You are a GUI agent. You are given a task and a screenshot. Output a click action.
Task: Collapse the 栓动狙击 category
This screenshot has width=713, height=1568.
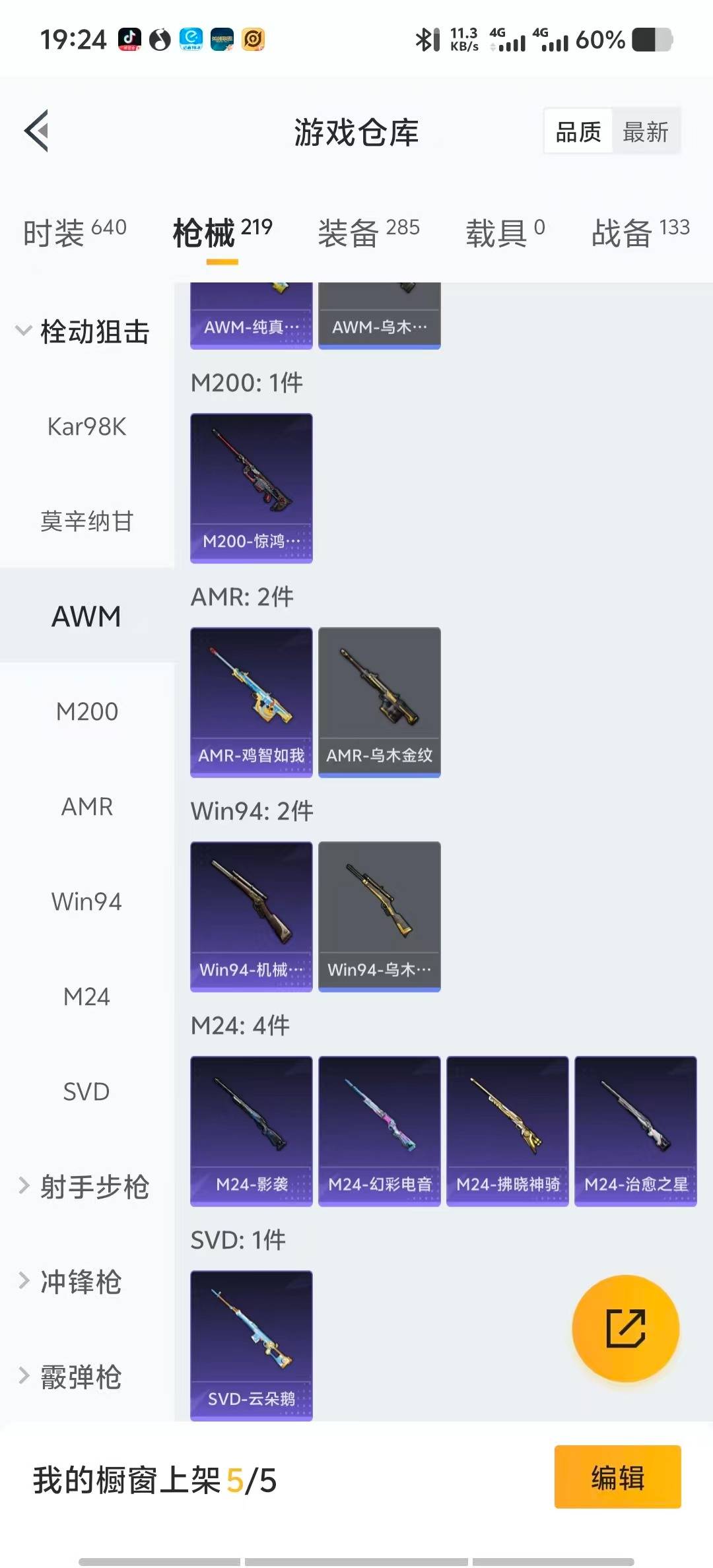coord(83,331)
